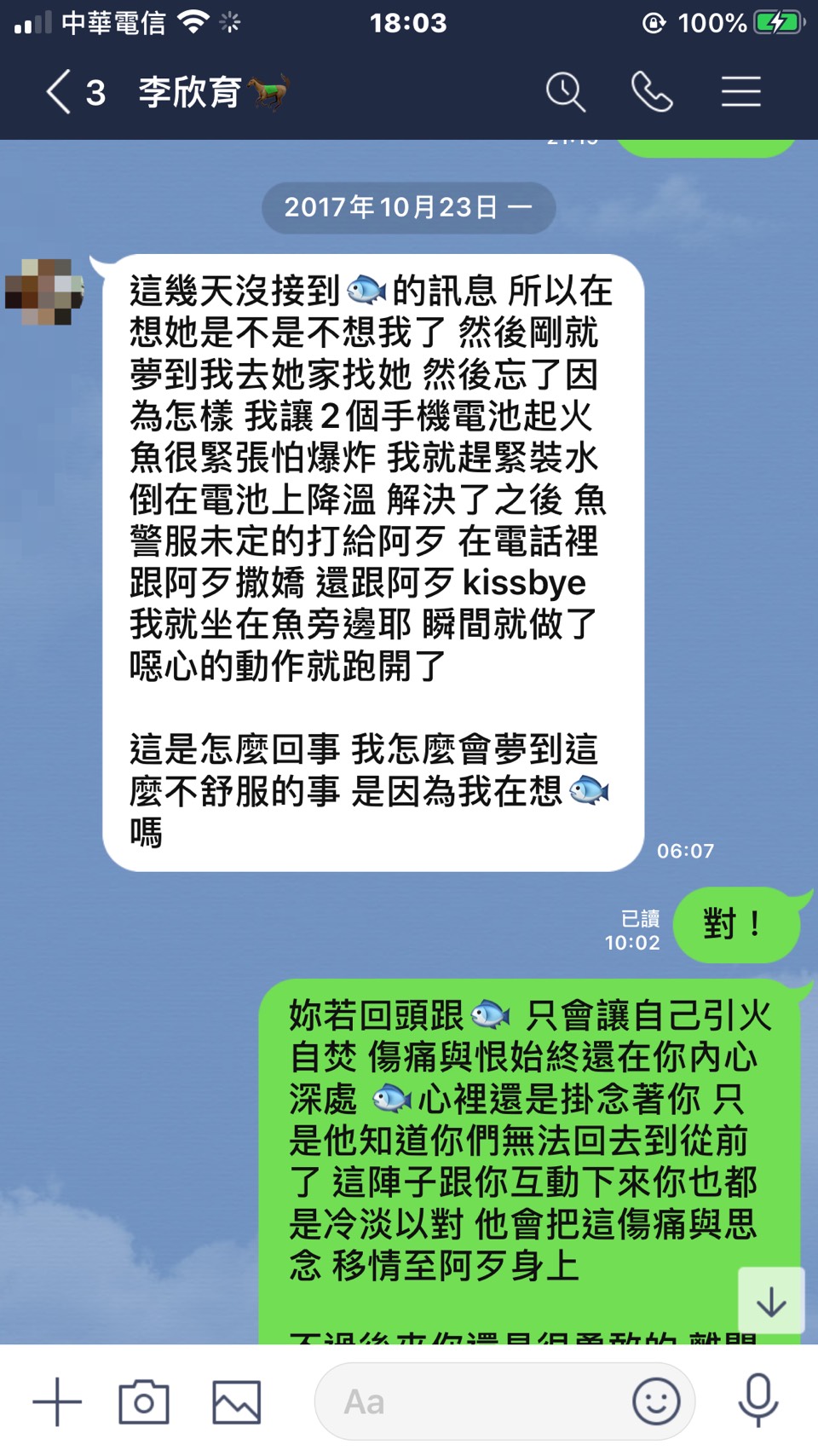Open the emoji and sticker picker
Screen dimensions: 818x1456
656,1401
